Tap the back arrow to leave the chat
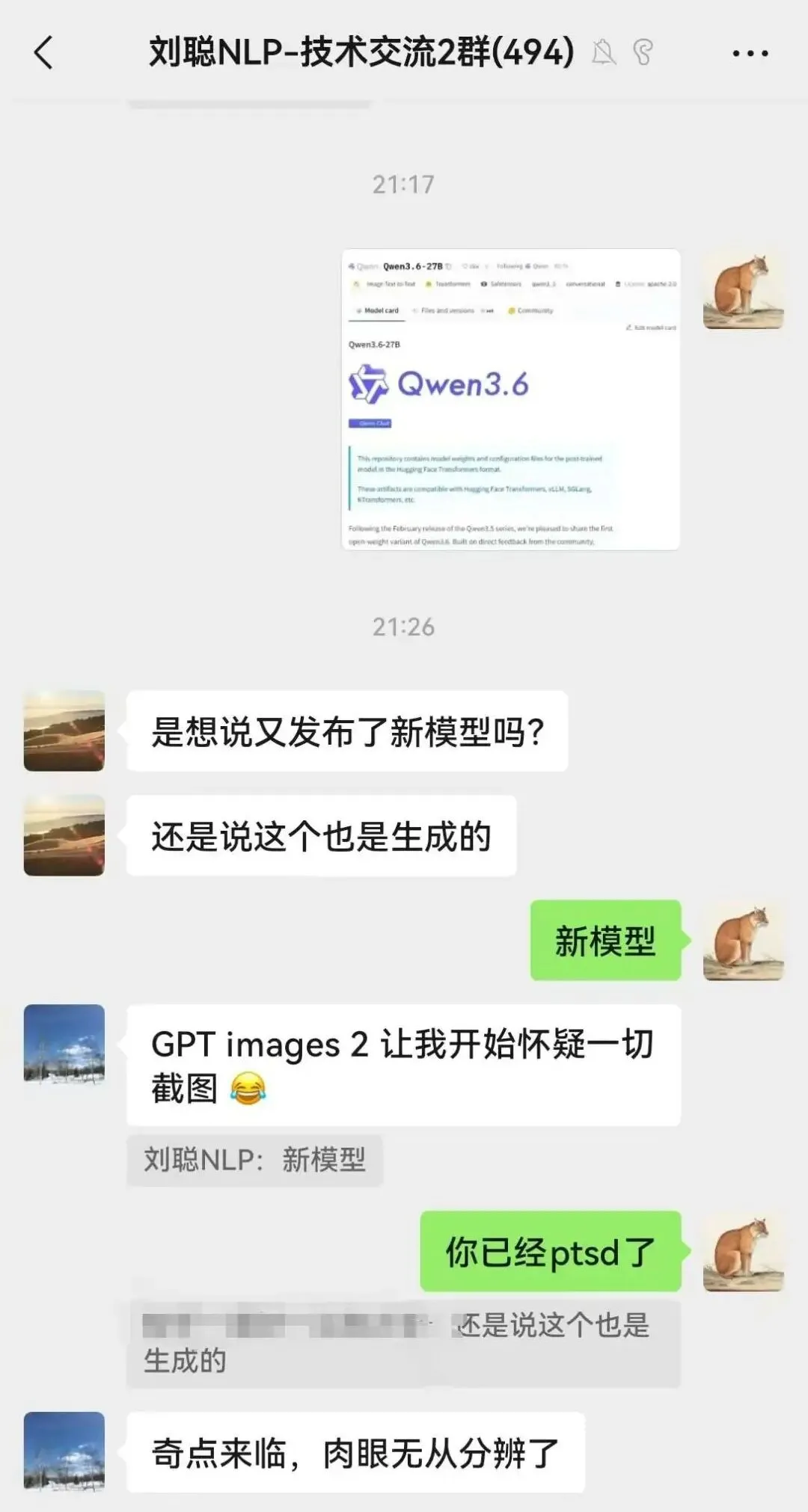Image resolution: width=808 pixels, height=1512 pixels. [43, 52]
